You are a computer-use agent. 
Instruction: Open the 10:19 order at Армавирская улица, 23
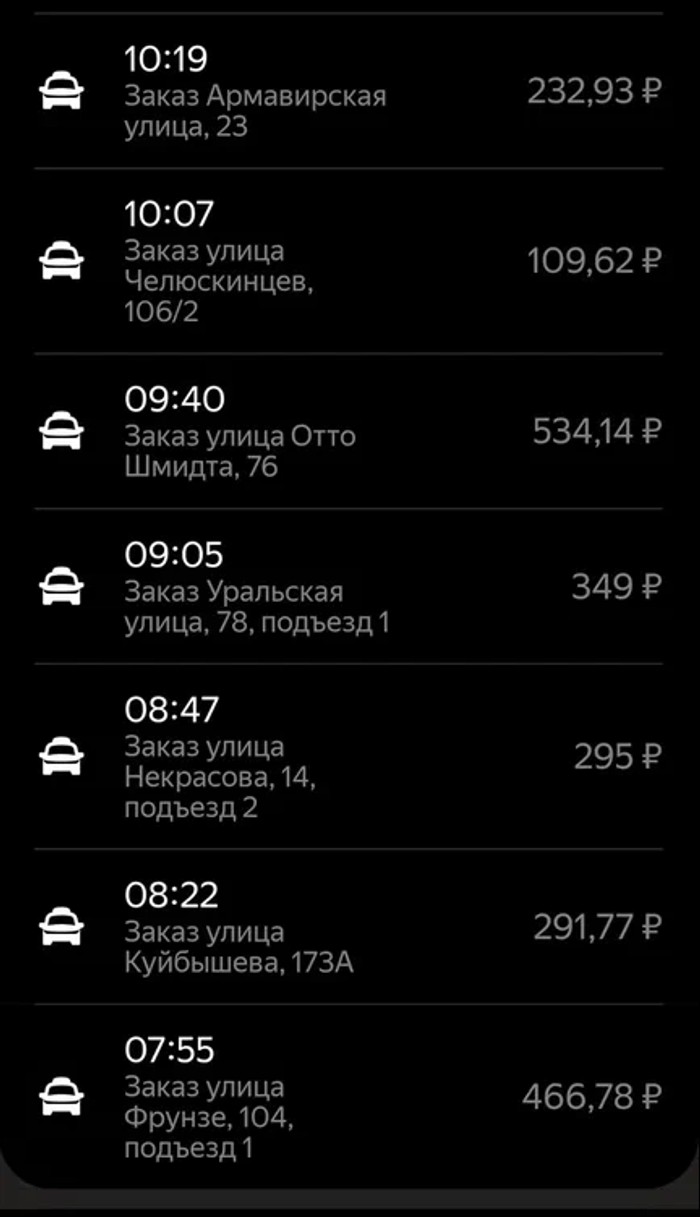(x=348, y=92)
